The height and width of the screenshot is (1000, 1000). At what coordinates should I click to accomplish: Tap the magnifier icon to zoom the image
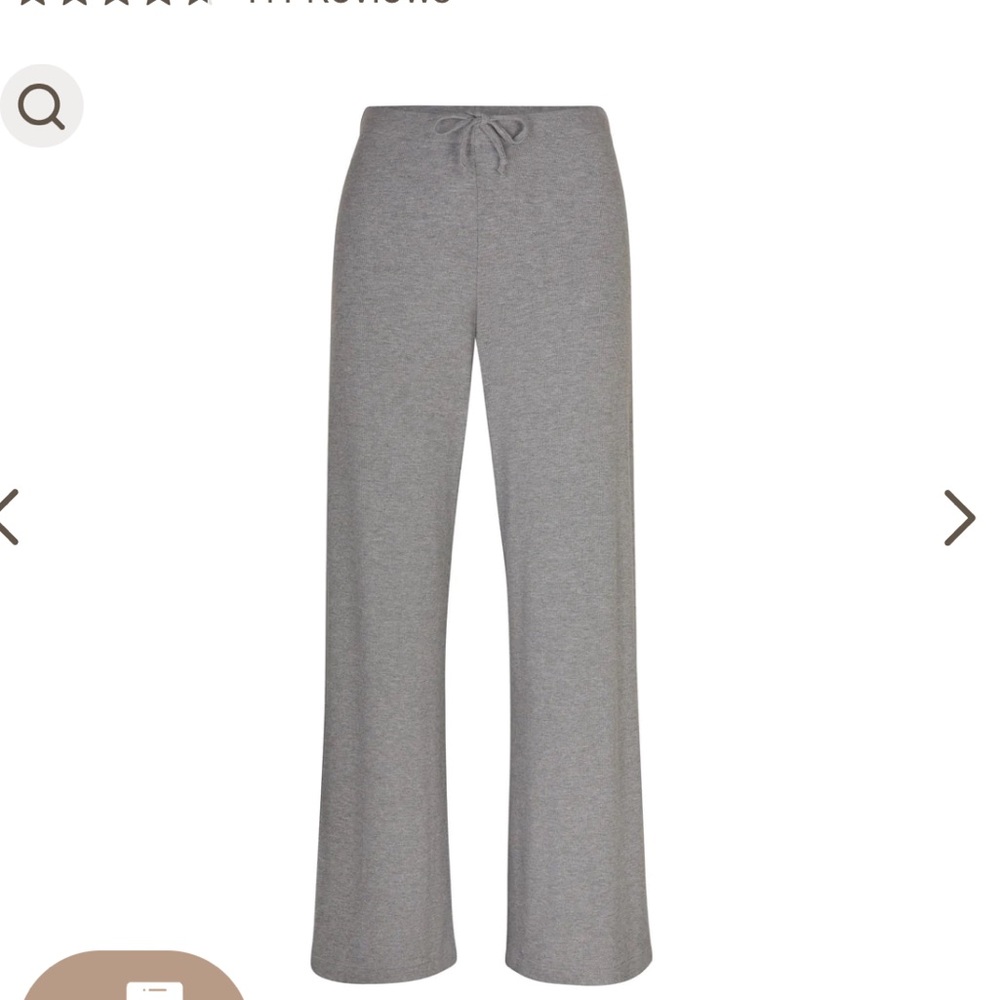41,106
